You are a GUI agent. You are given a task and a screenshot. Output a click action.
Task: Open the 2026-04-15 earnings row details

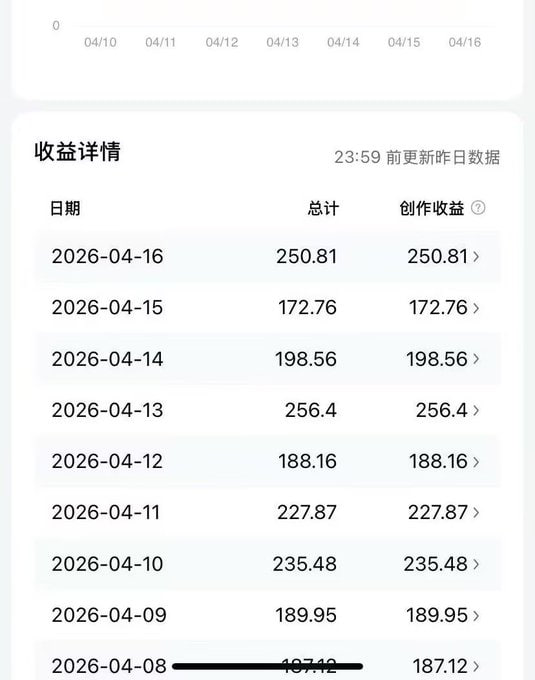point(268,307)
